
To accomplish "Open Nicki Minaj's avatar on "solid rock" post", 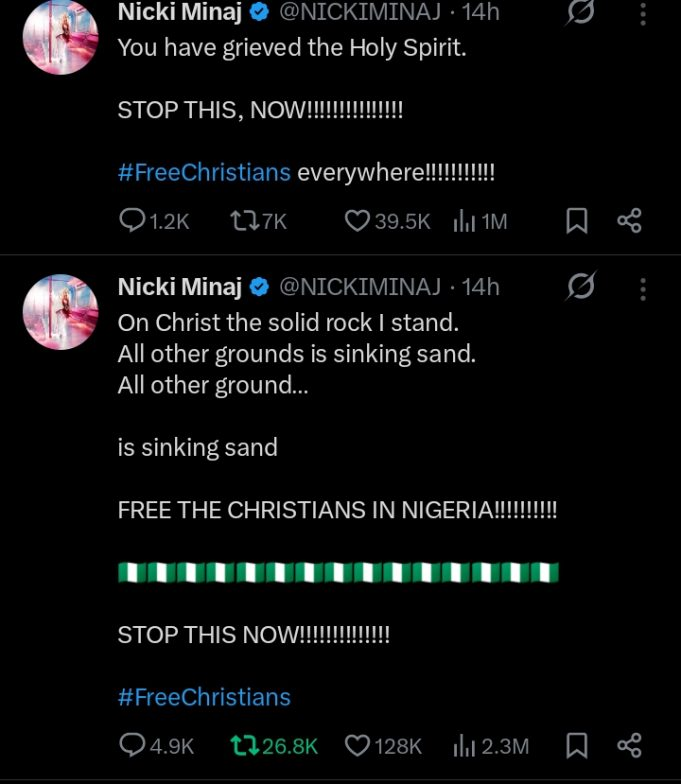I will [61, 312].
